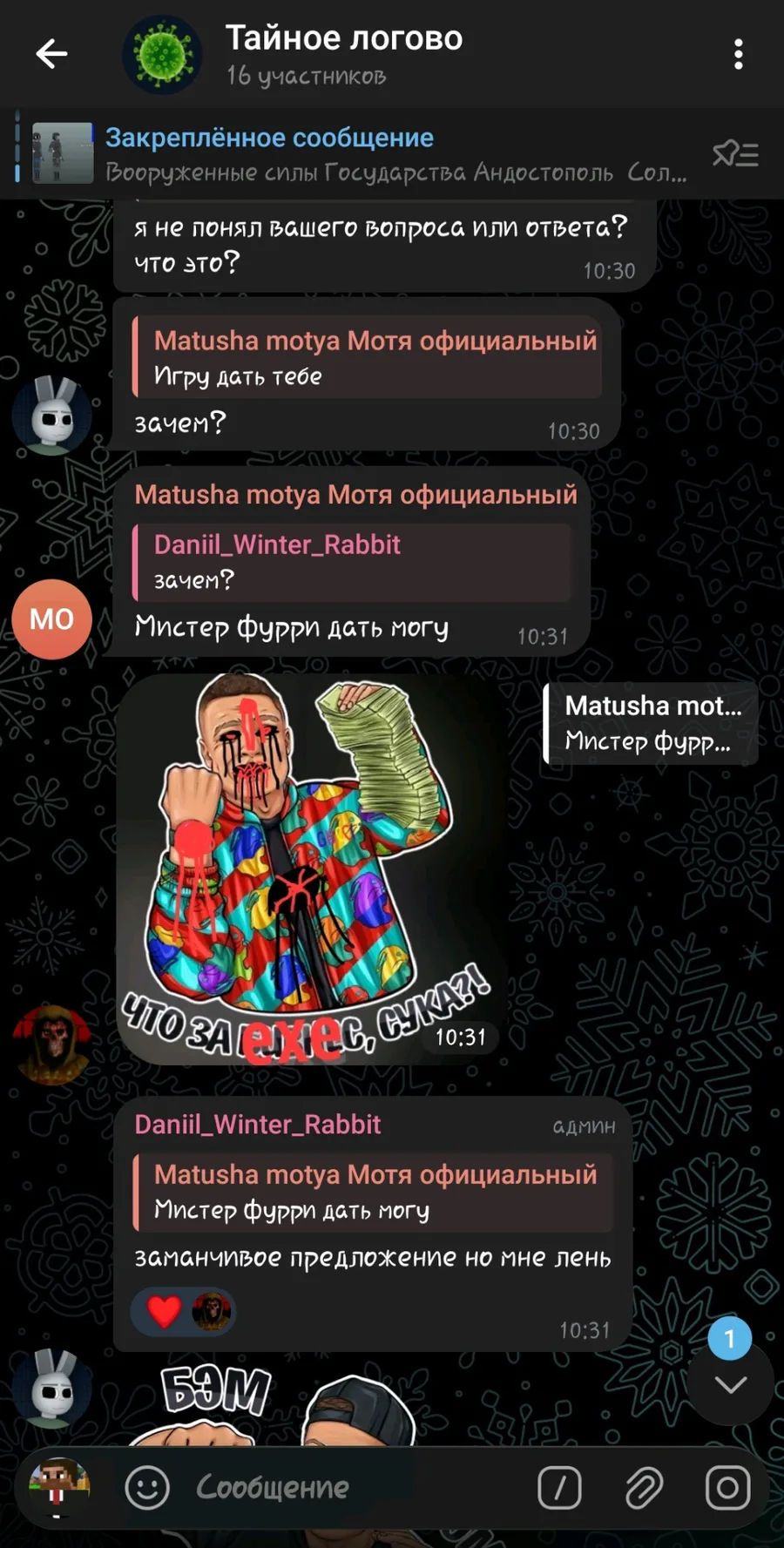
Task: Open Daniil_Winter_Rabbit's name in the admin message
Action: click(x=258, y=1125)
